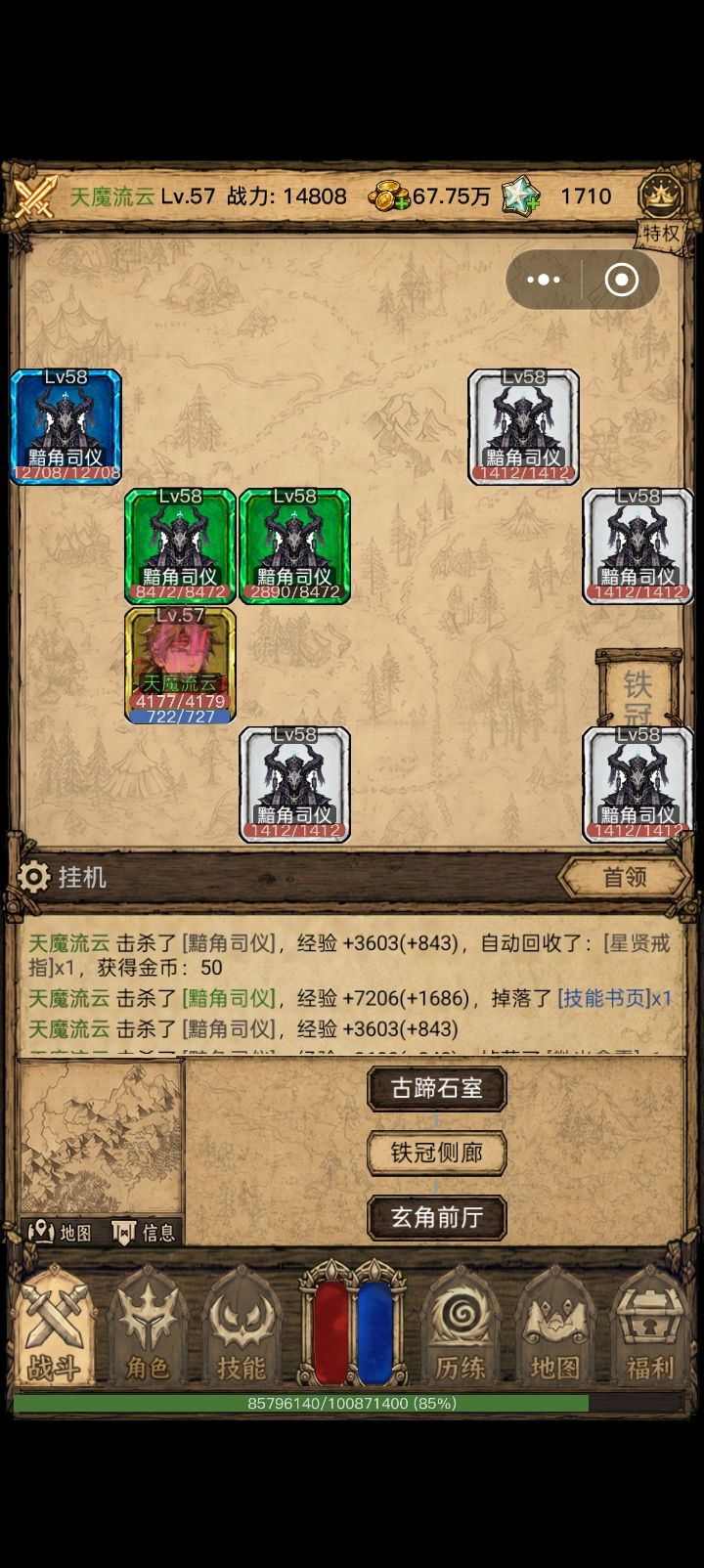Switch to the 技能 skills tab
Viewport: 704px width, 1568px height.
coord(242,1326)
